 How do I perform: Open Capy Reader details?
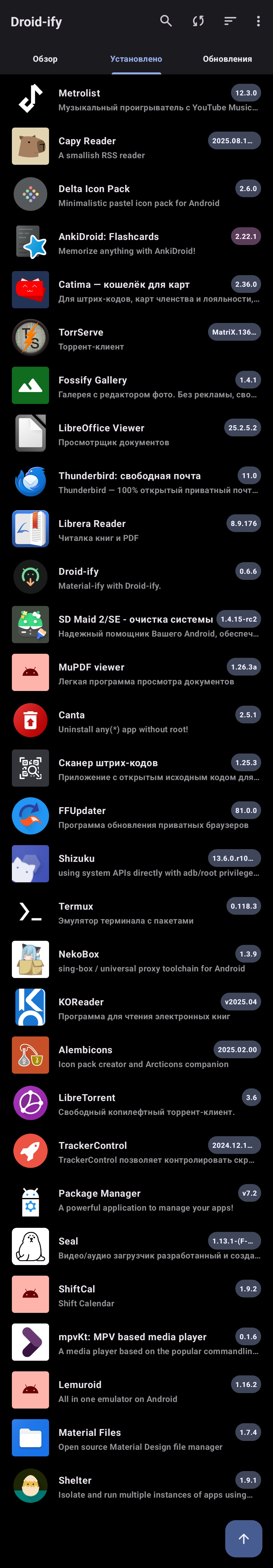click(x=136, y=147)
